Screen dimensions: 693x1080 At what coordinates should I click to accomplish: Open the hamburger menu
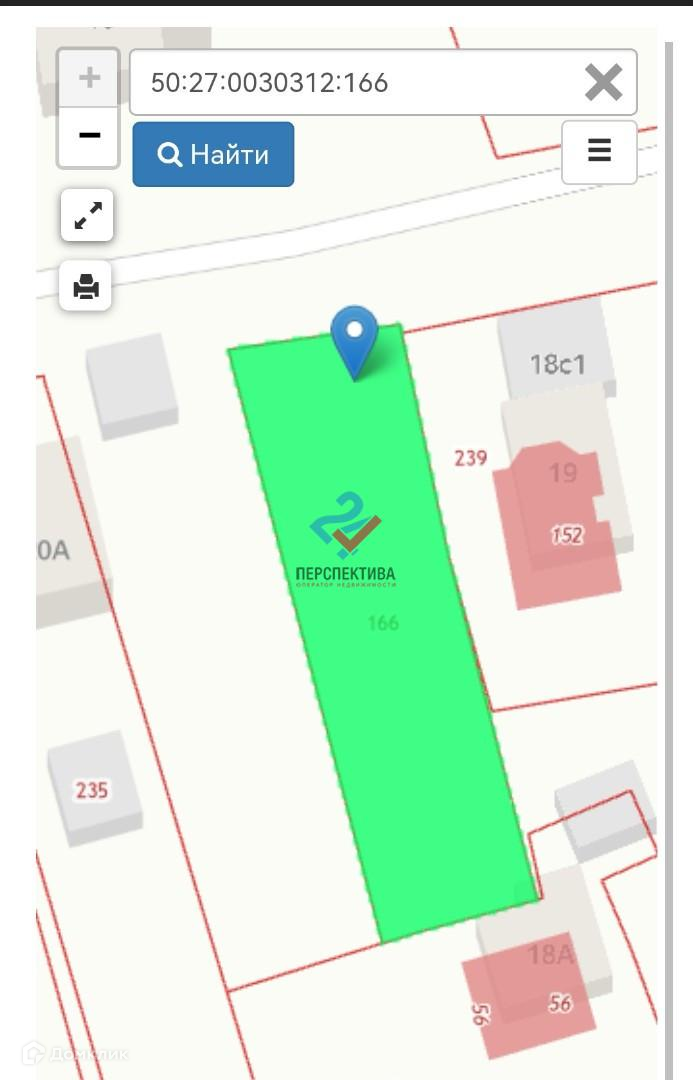tap(599, 152)
